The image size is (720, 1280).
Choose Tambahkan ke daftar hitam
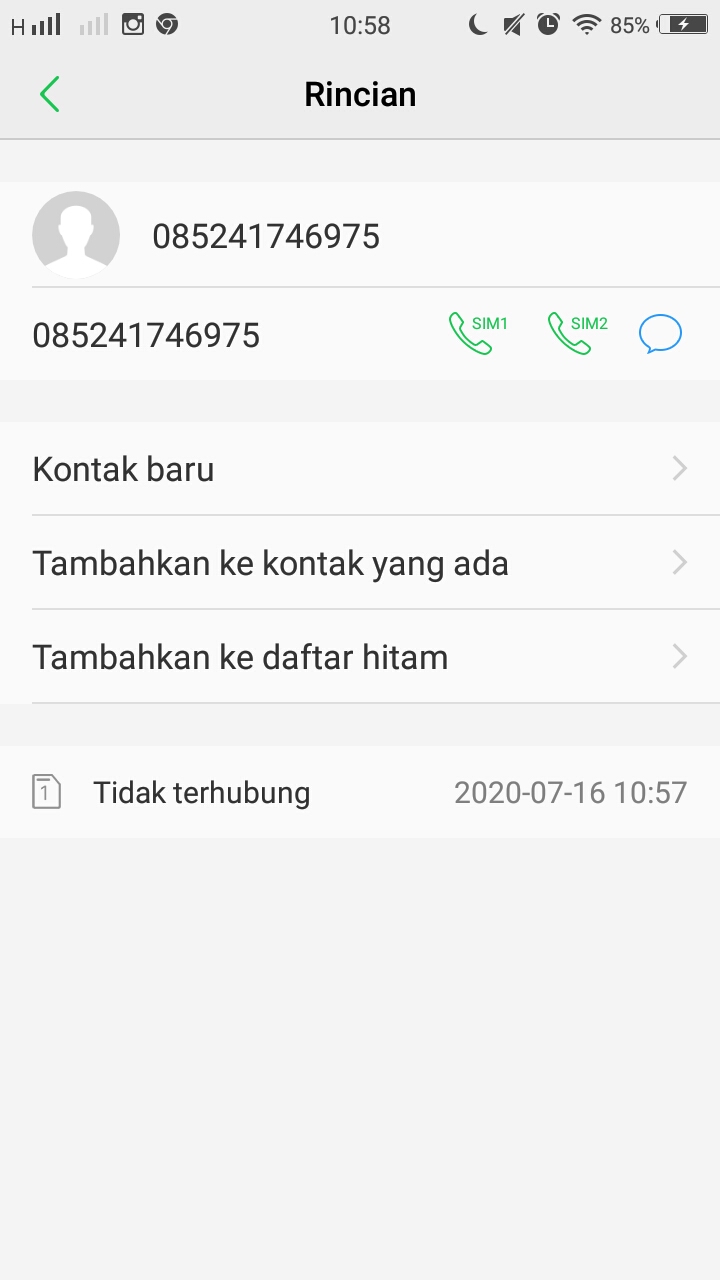point(360,657)
